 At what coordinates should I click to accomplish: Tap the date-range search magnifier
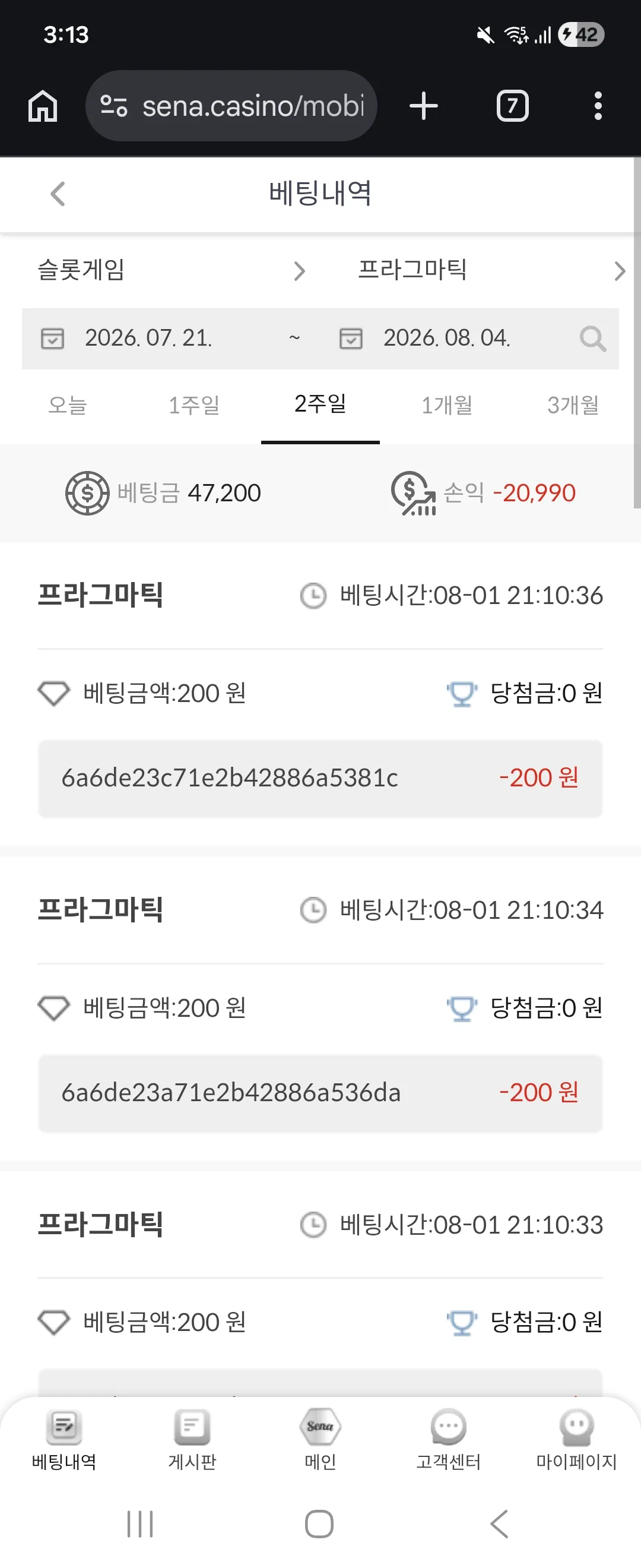pyautogui.click(x=592, y=339)
